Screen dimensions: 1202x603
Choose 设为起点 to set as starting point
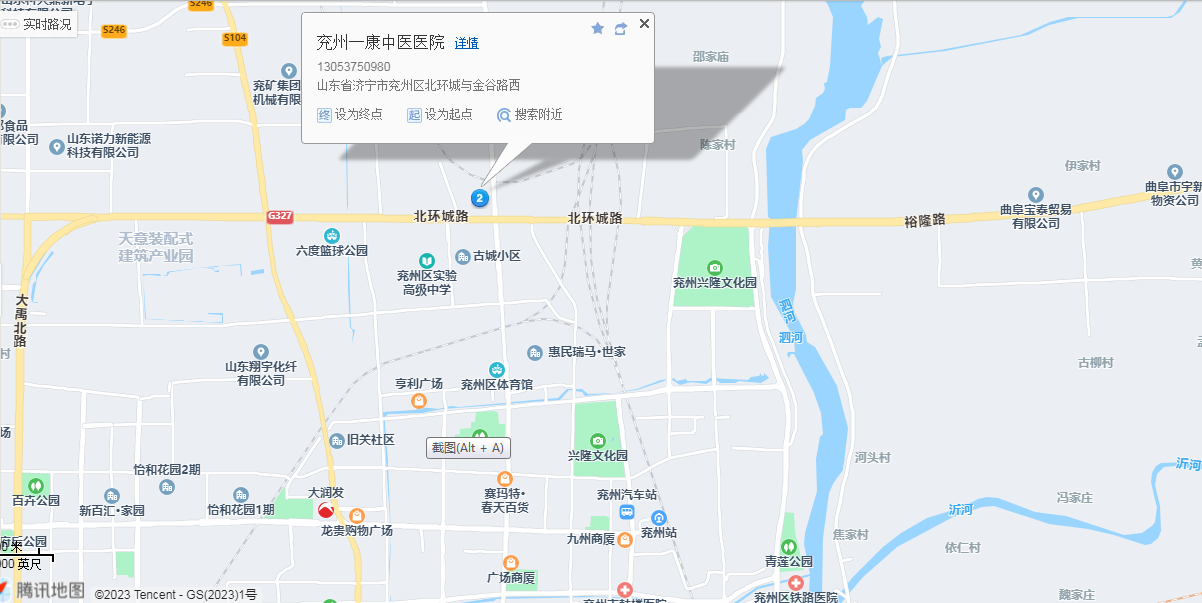[440, 115]
